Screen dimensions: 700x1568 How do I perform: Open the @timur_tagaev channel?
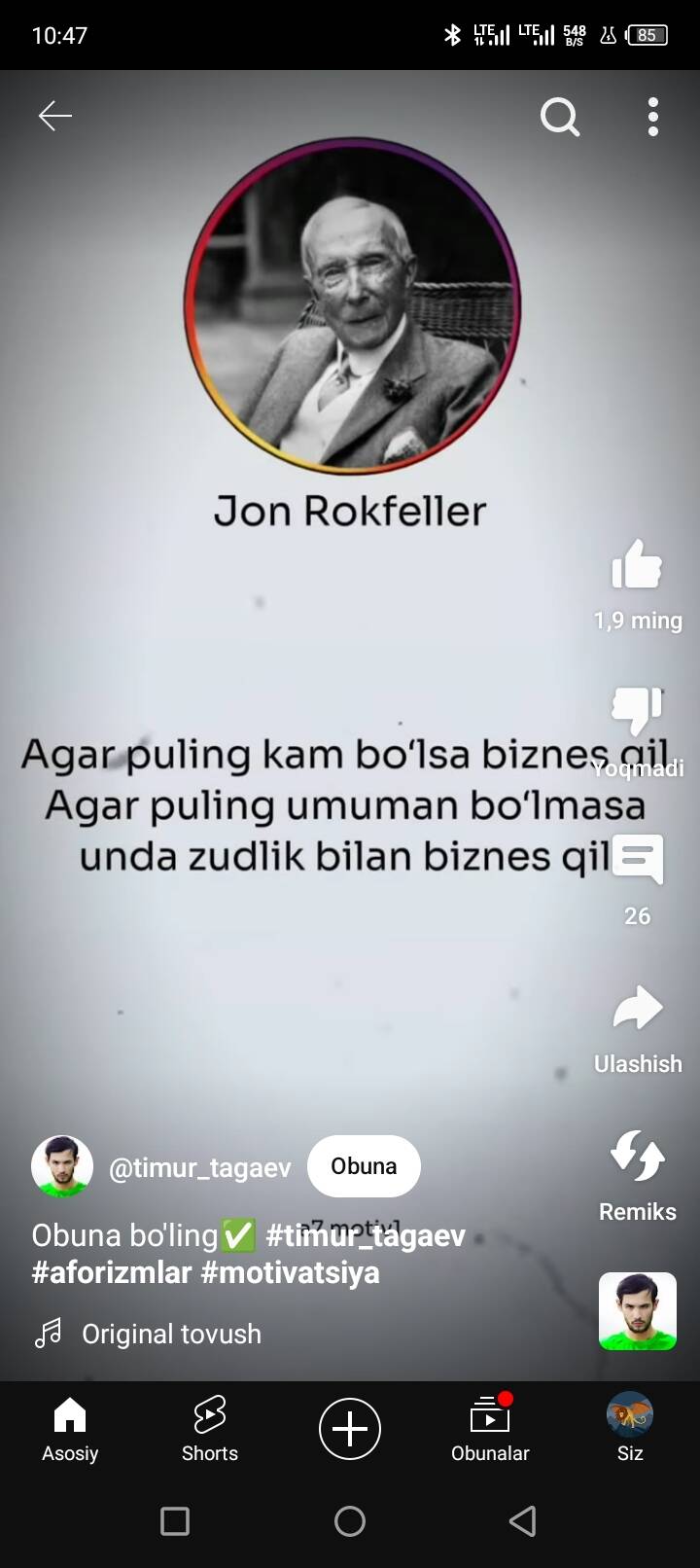[199, 1167]
